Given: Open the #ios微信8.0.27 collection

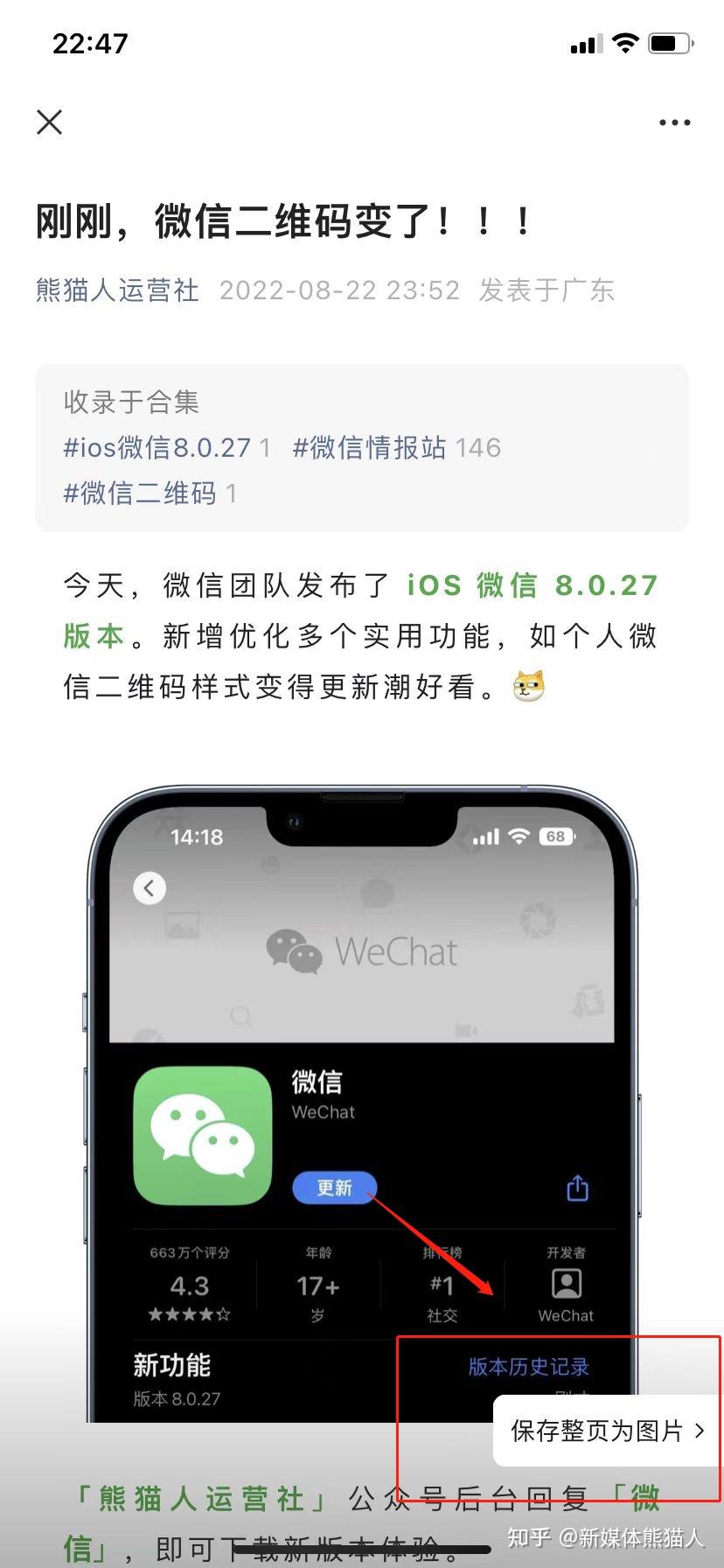Looking at the screenshot, I should pyautogui.click(x=157, y=448).
